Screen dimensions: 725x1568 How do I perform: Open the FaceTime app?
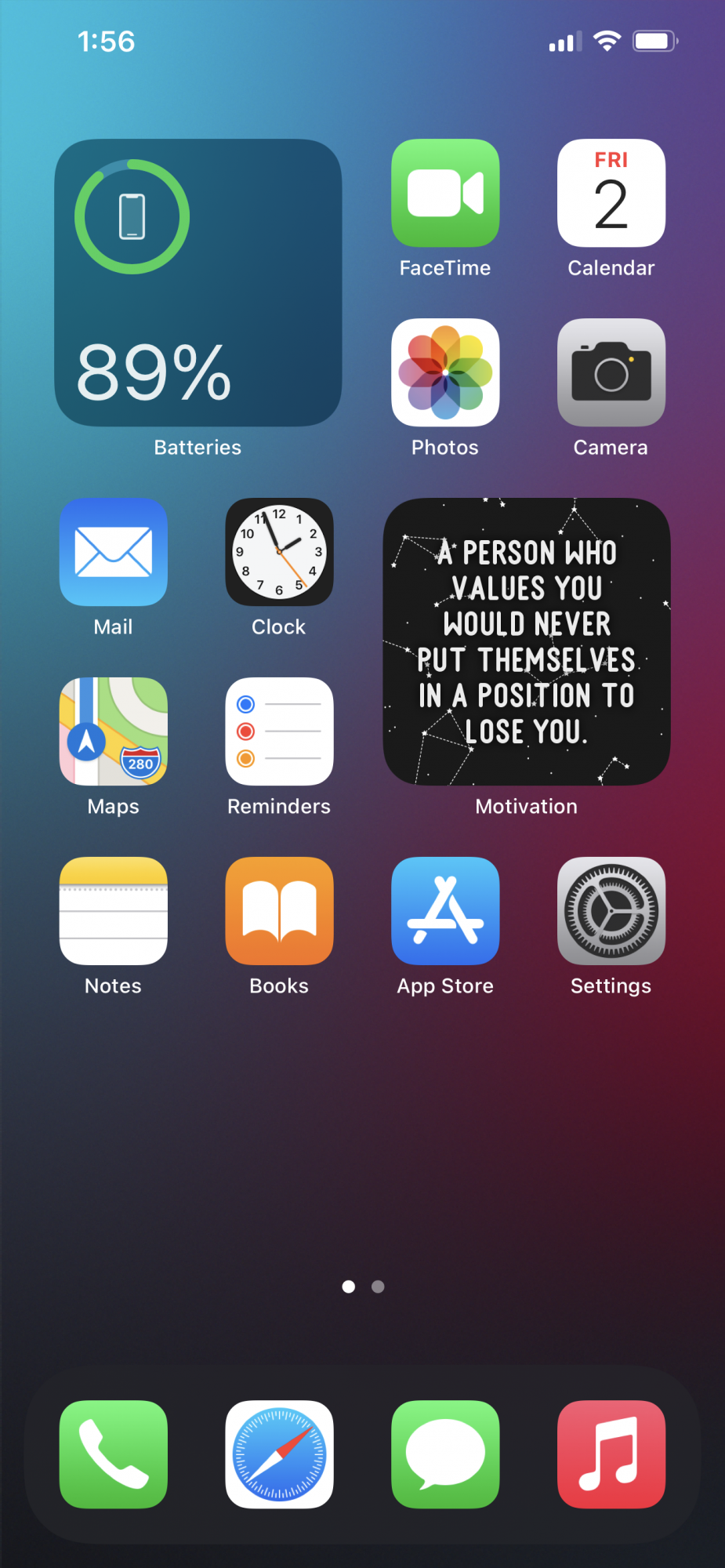[x=445, y=193]
